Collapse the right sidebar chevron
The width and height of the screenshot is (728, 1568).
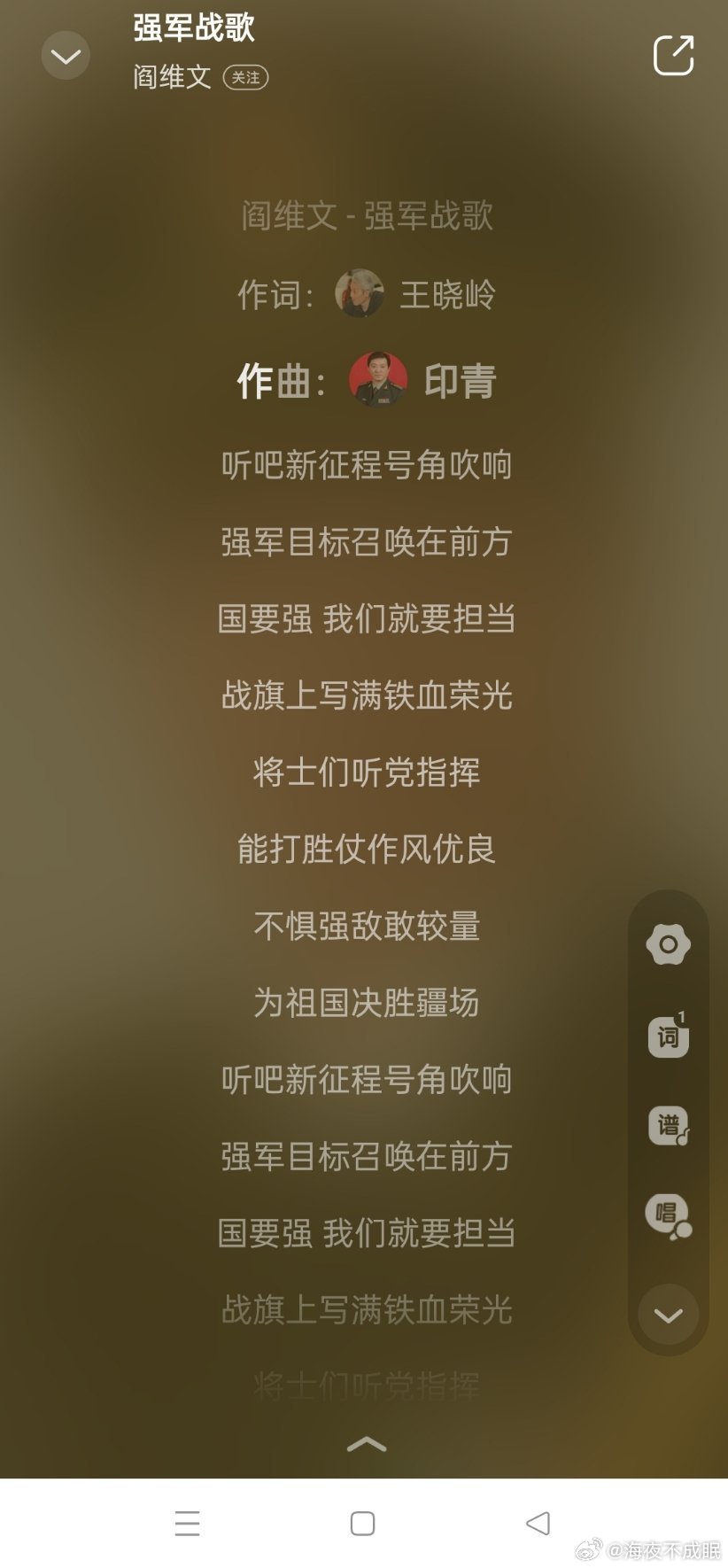coord(669,1315)
